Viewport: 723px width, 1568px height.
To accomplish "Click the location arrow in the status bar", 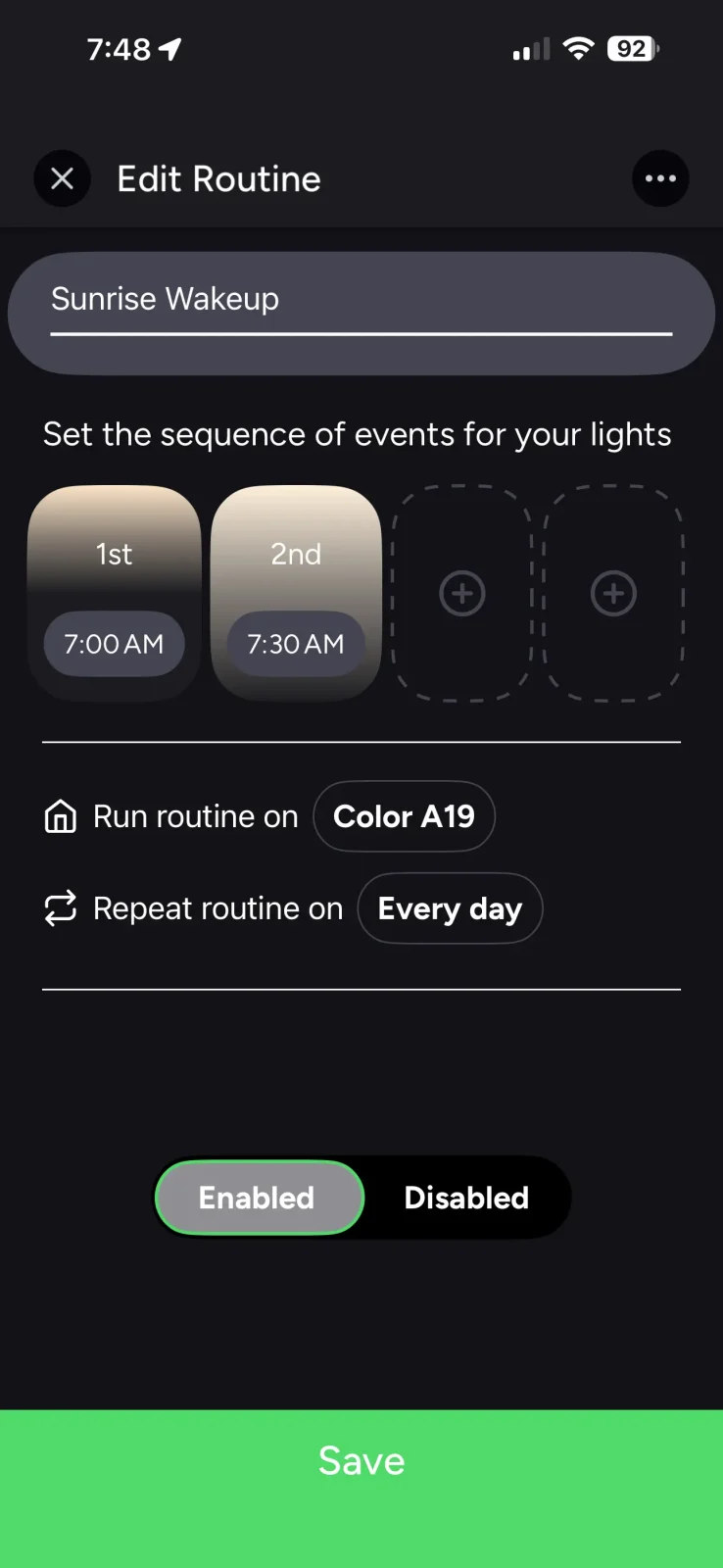I will 169,47.
